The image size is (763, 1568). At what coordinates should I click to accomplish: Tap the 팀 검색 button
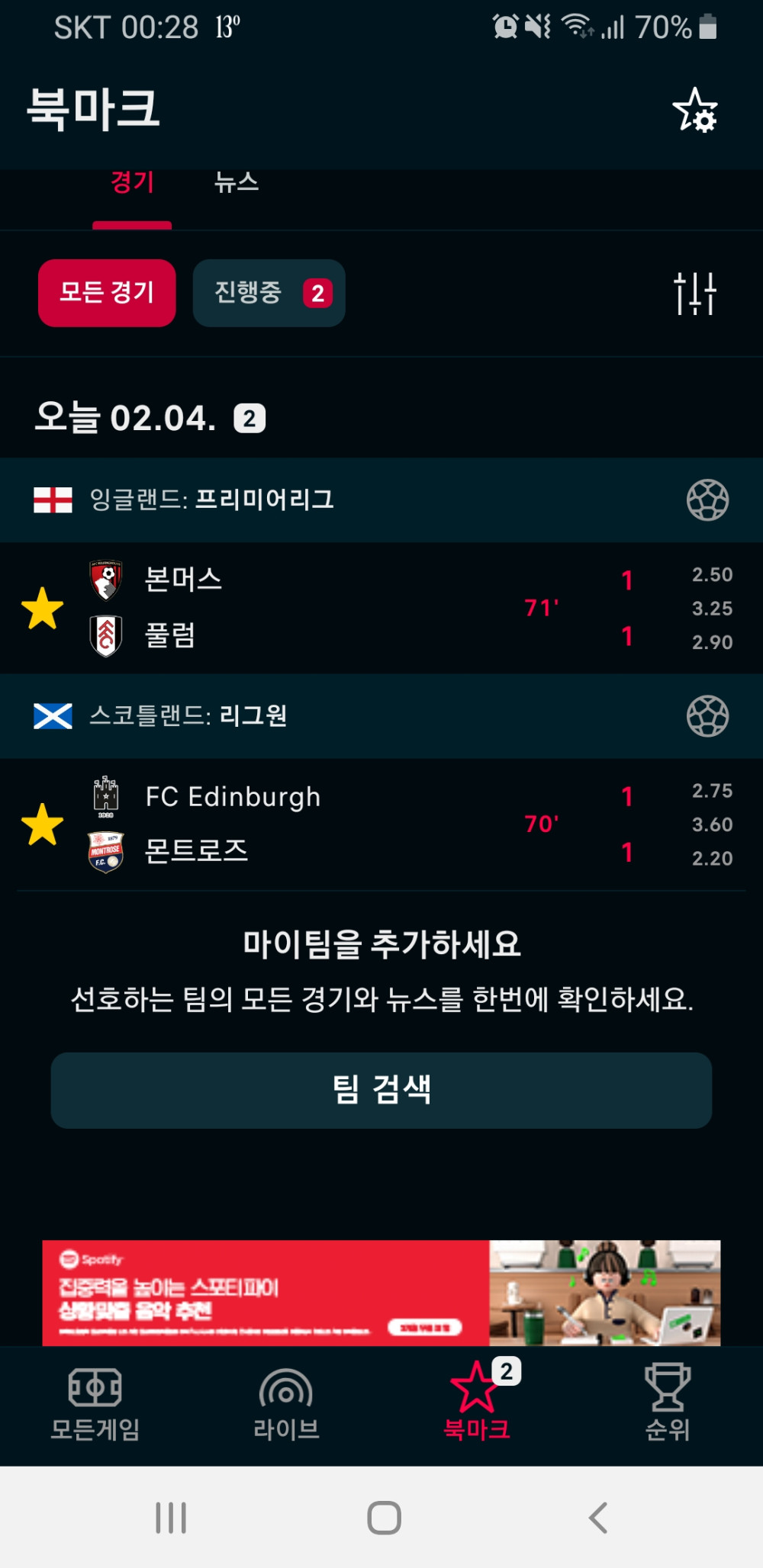pos(381,1090)
